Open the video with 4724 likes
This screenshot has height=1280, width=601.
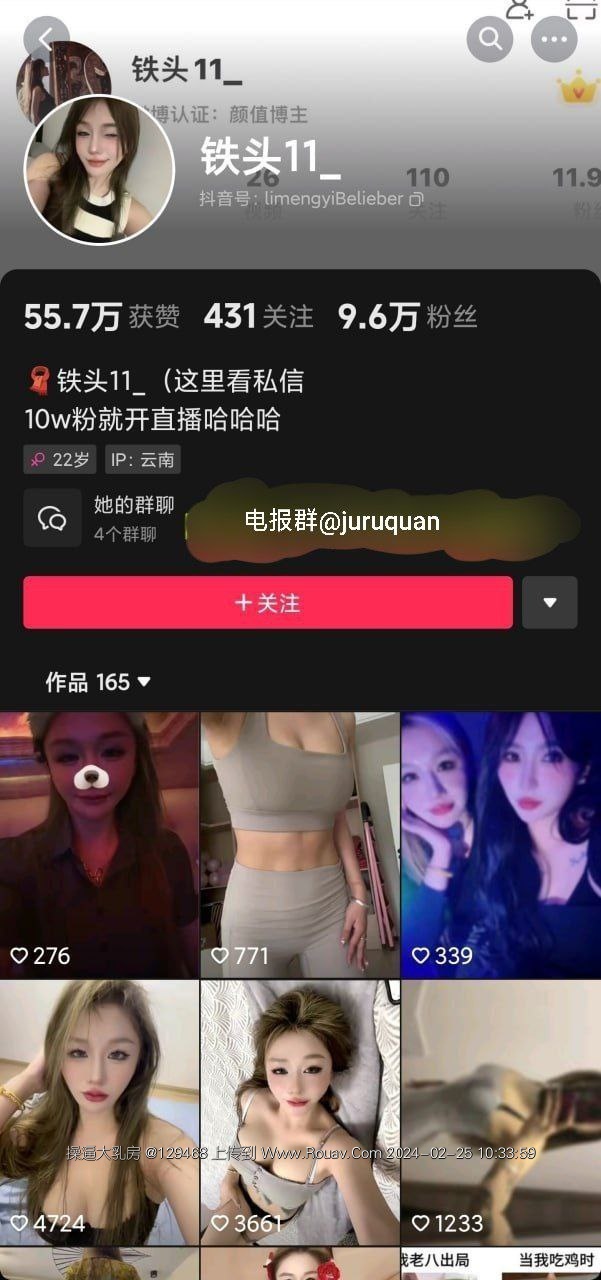click(99, 1110)
